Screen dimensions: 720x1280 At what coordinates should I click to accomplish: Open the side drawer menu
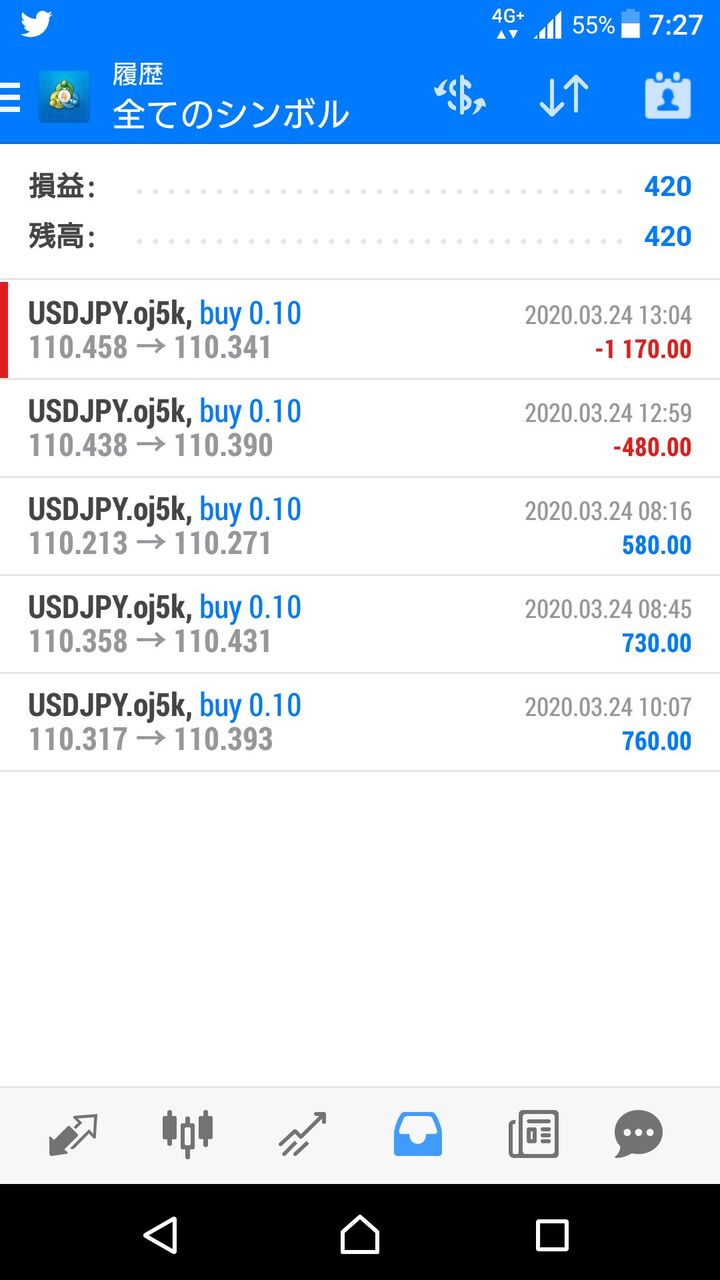[x=10, y=97]
